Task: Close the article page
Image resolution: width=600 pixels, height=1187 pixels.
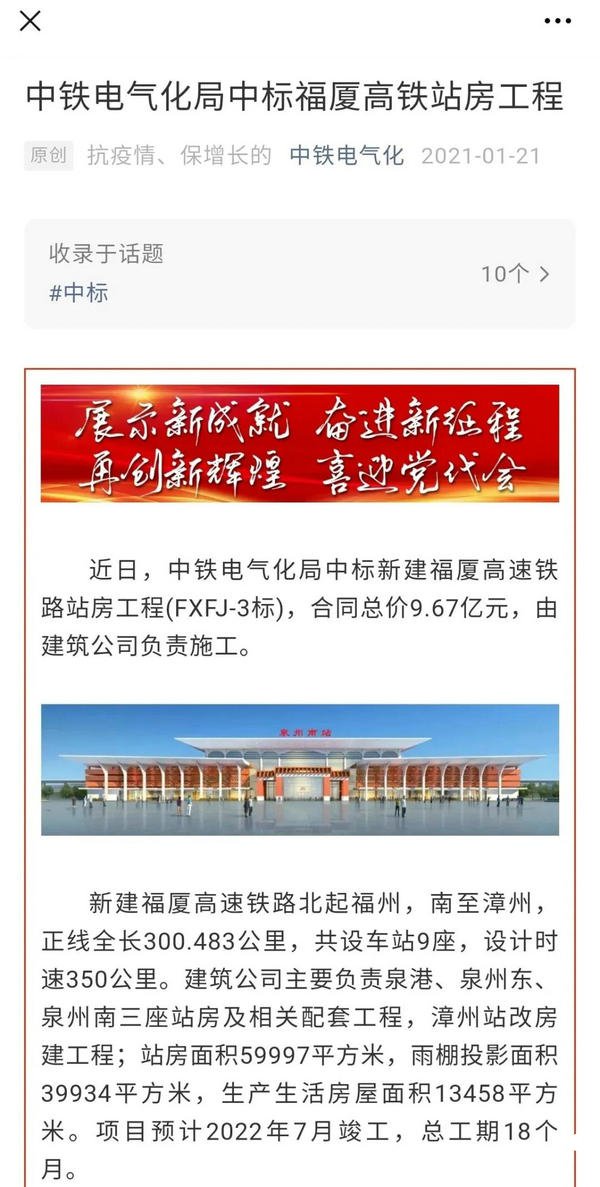Action: (31, 21)
